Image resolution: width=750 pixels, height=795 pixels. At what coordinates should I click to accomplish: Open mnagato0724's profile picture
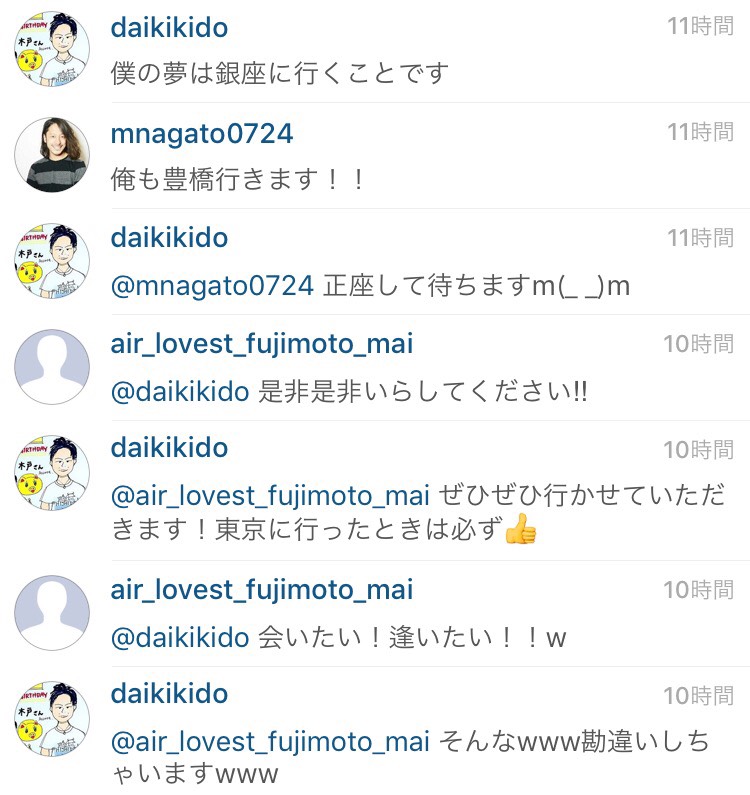pos(52,155)
